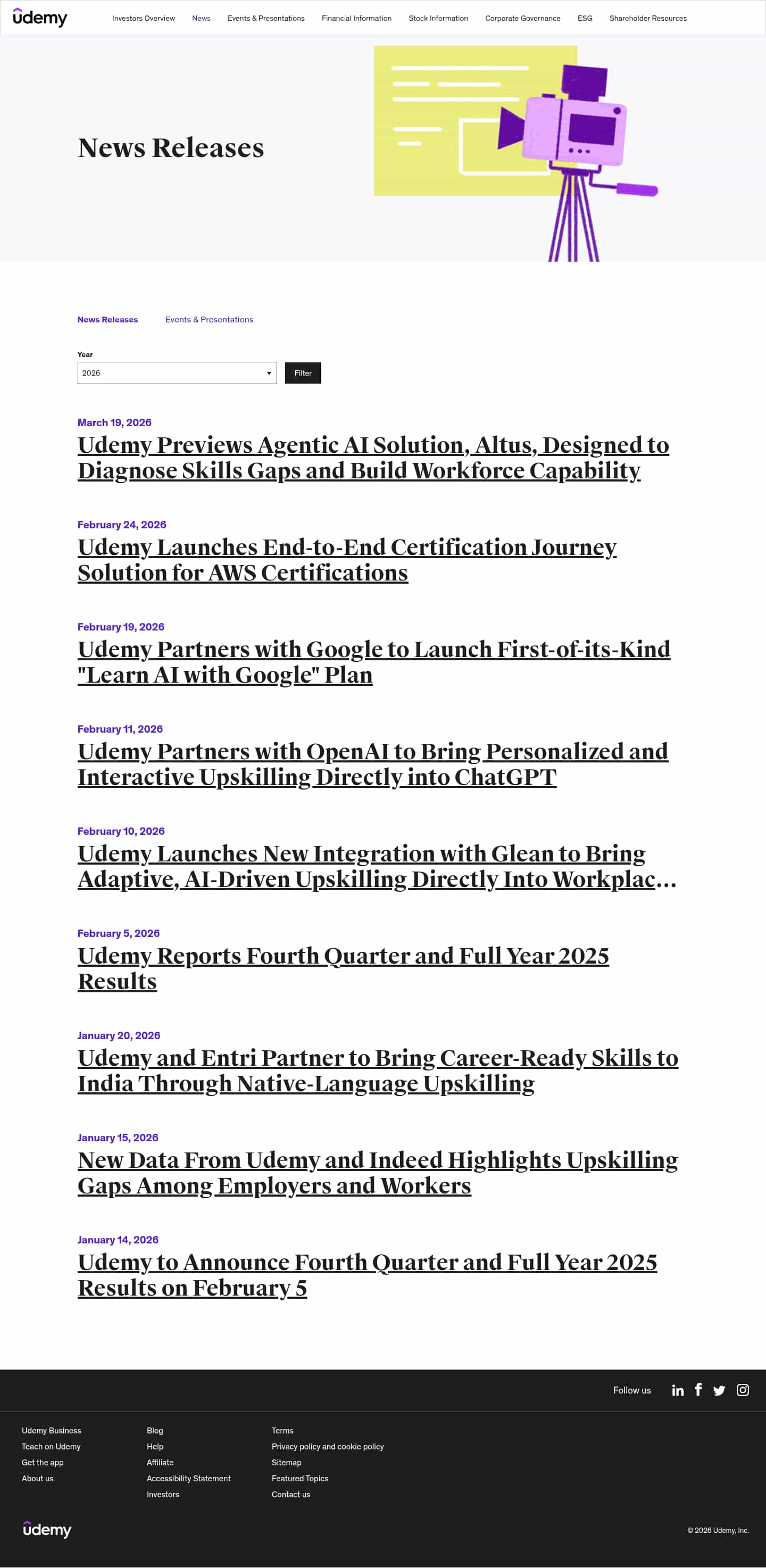Visit Udemy's Facebook page
Image resolution: width=766 pixels, height=1568 pixels.
pos(698,1390)
